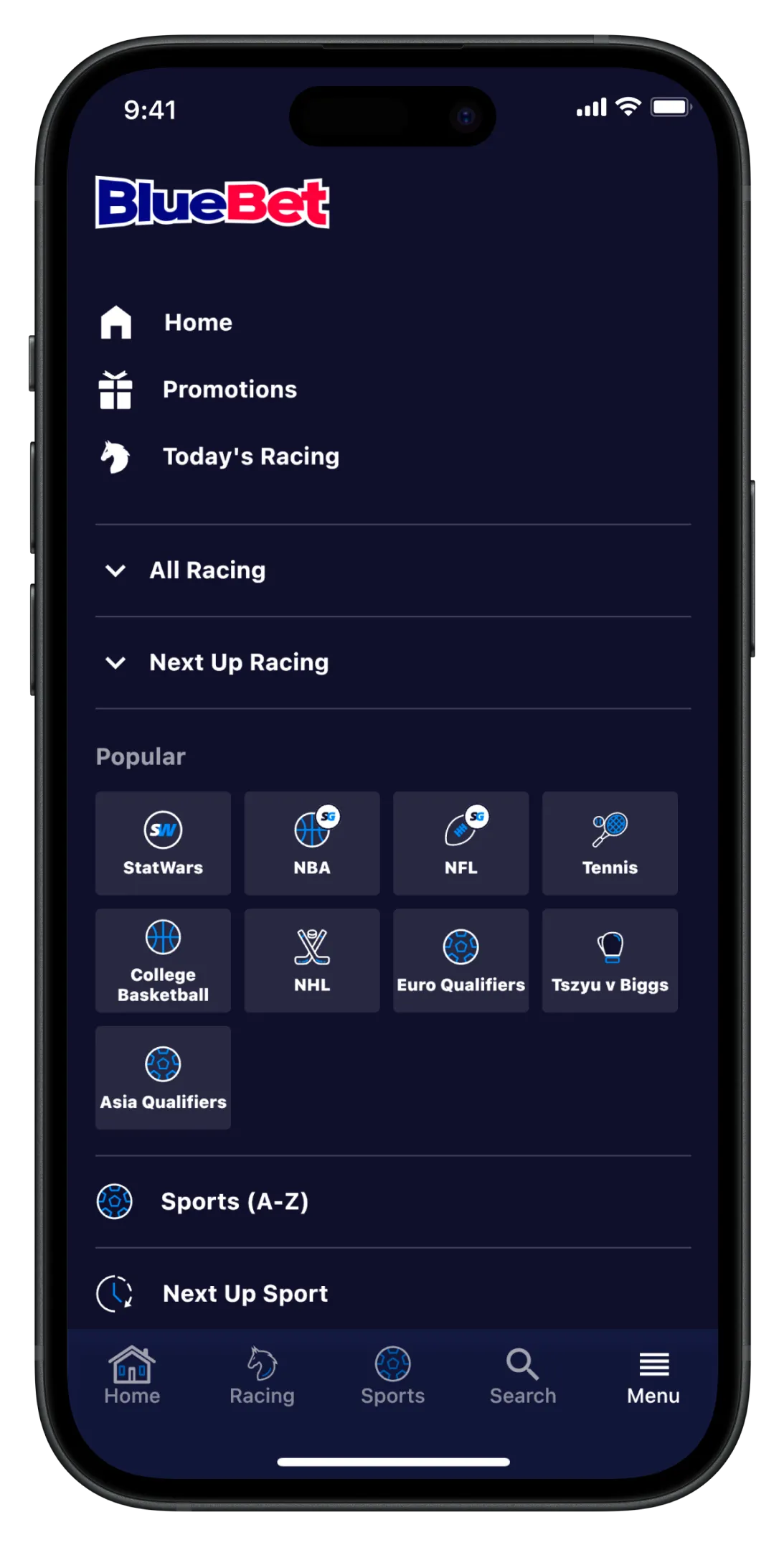Image resolution: width=784 pixels, height=1545 pixels.
Task: Choose the Tennis tile
Action: click(610, 844)
